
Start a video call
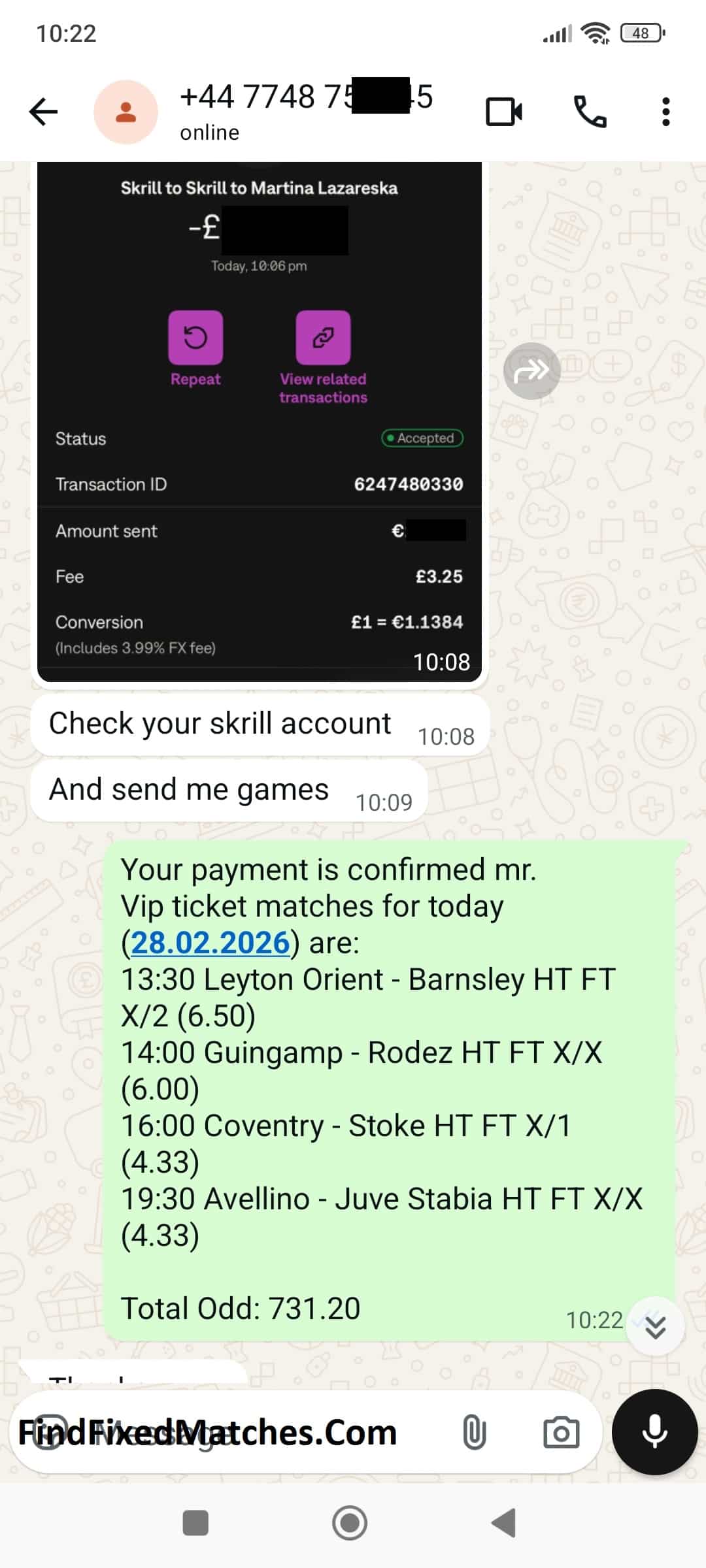[x=504, y=112]
